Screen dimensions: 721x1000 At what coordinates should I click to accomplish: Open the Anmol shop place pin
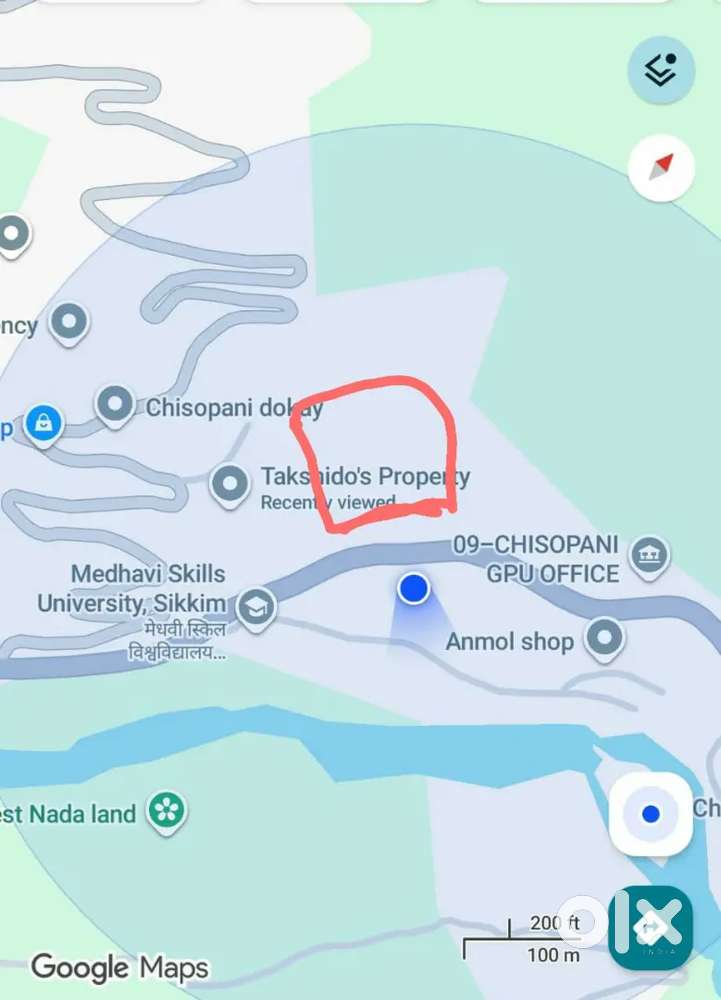pyautogui.click(x=604, y=637)
